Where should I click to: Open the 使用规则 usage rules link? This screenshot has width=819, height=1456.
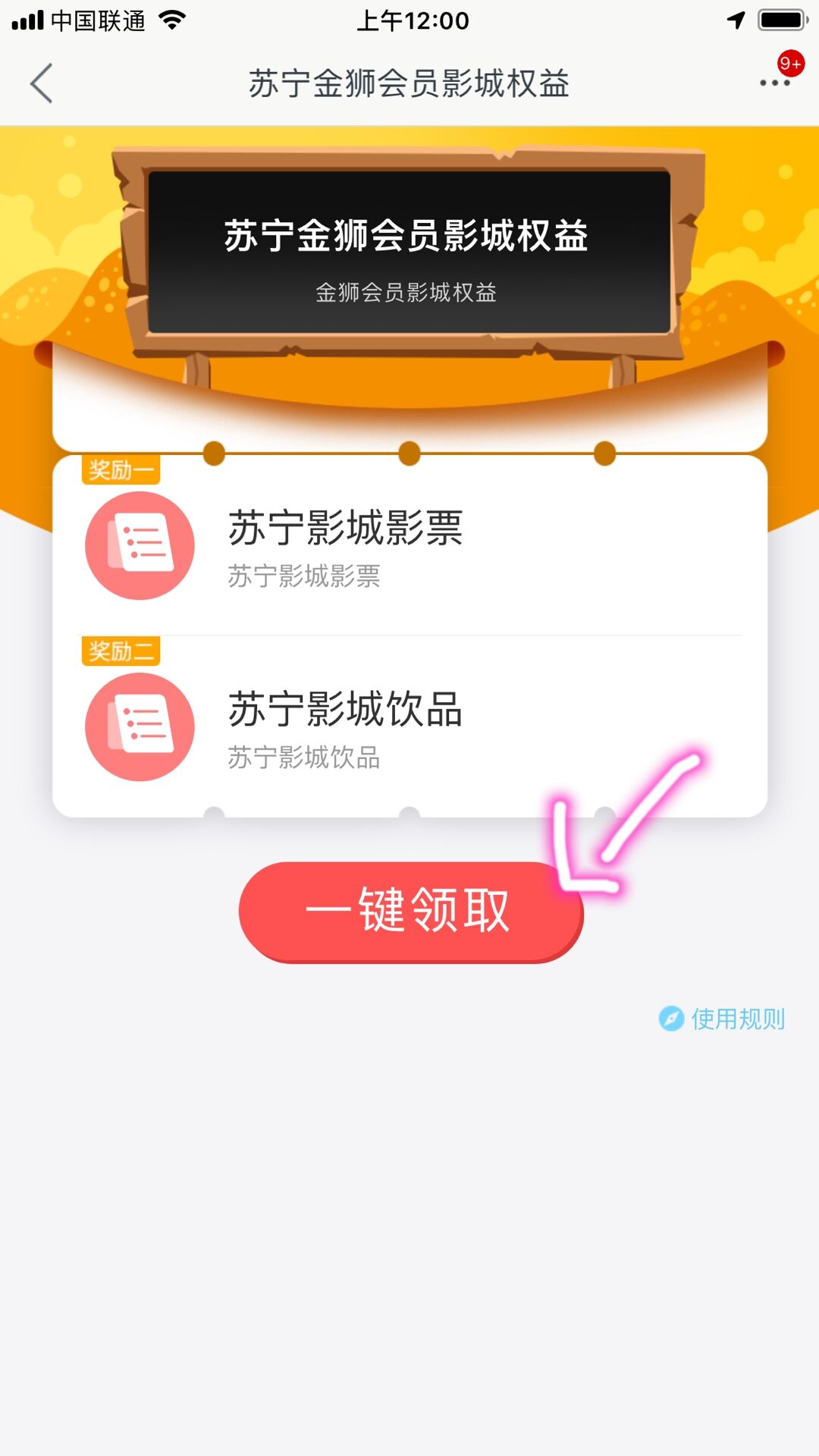coord(723,1018)
